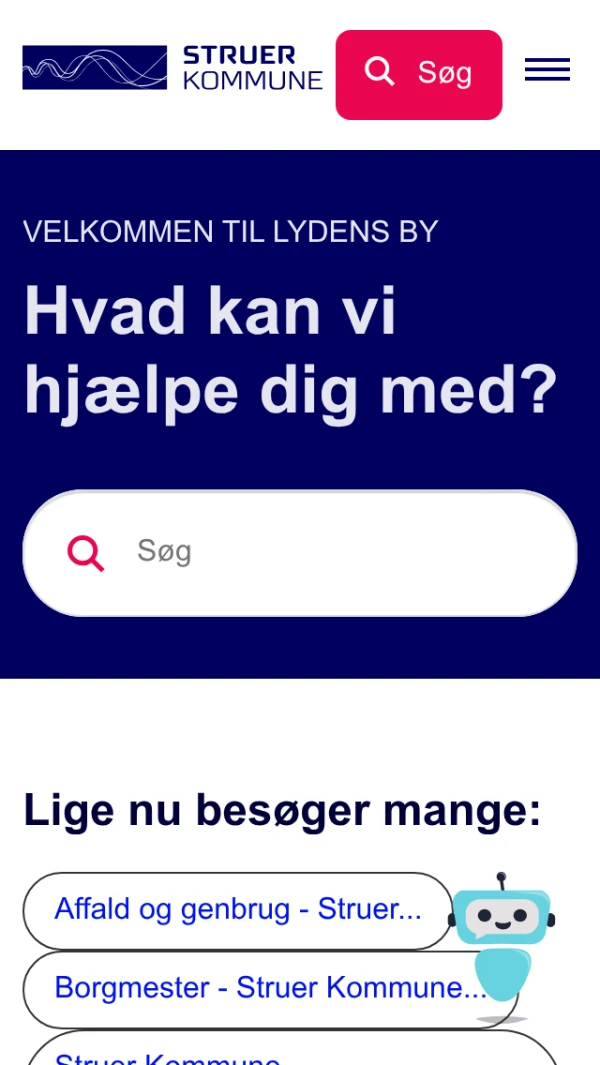Tap the red Søg button in the header
600x1065 pixels.
pos(418,74)
